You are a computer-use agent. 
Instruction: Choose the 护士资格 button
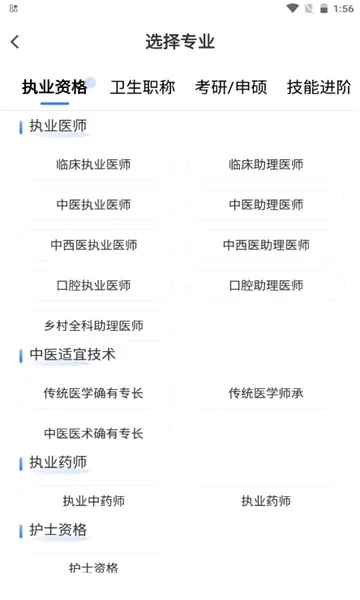coord(93,568)
